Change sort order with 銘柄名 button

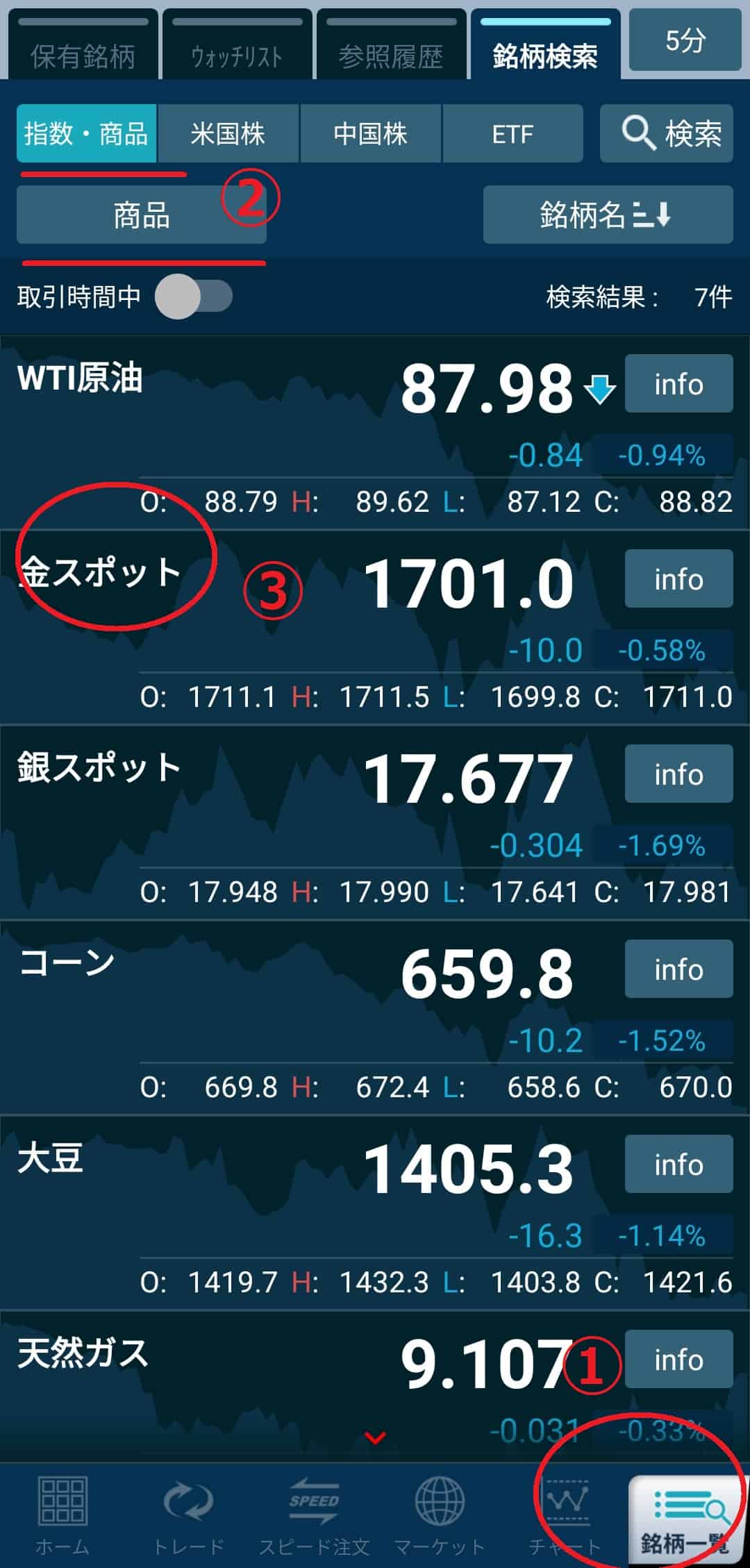click(607, 215)
